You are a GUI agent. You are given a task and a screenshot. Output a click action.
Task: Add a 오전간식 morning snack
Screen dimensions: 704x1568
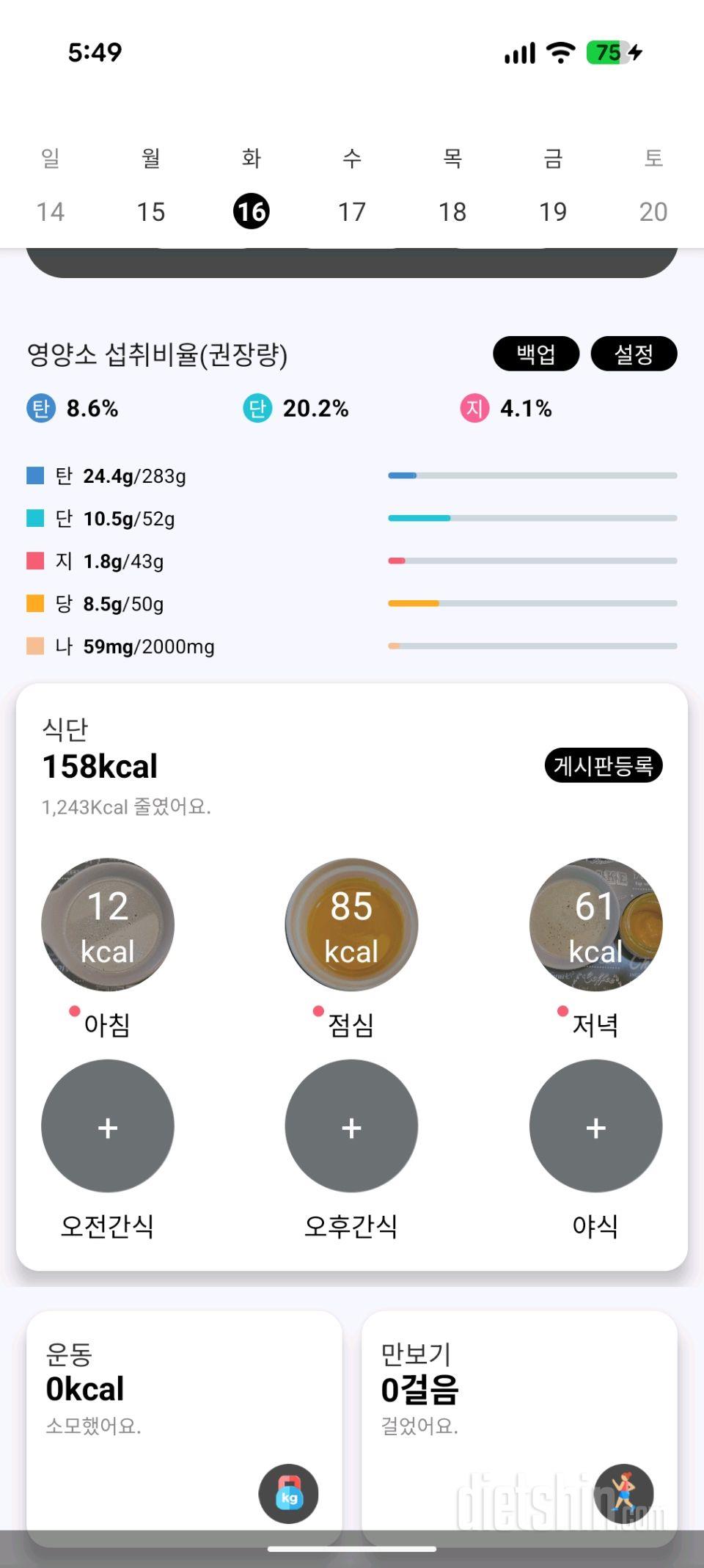click(x=108, y=1126)
